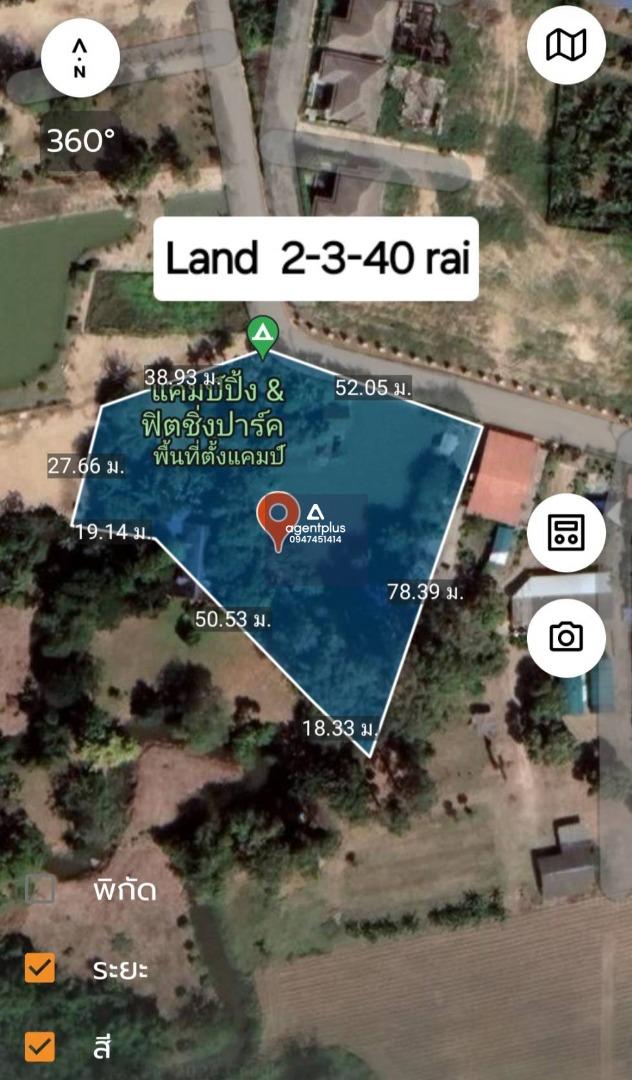
Task: Tap the camera capture icon
Action: click(566, 638)
